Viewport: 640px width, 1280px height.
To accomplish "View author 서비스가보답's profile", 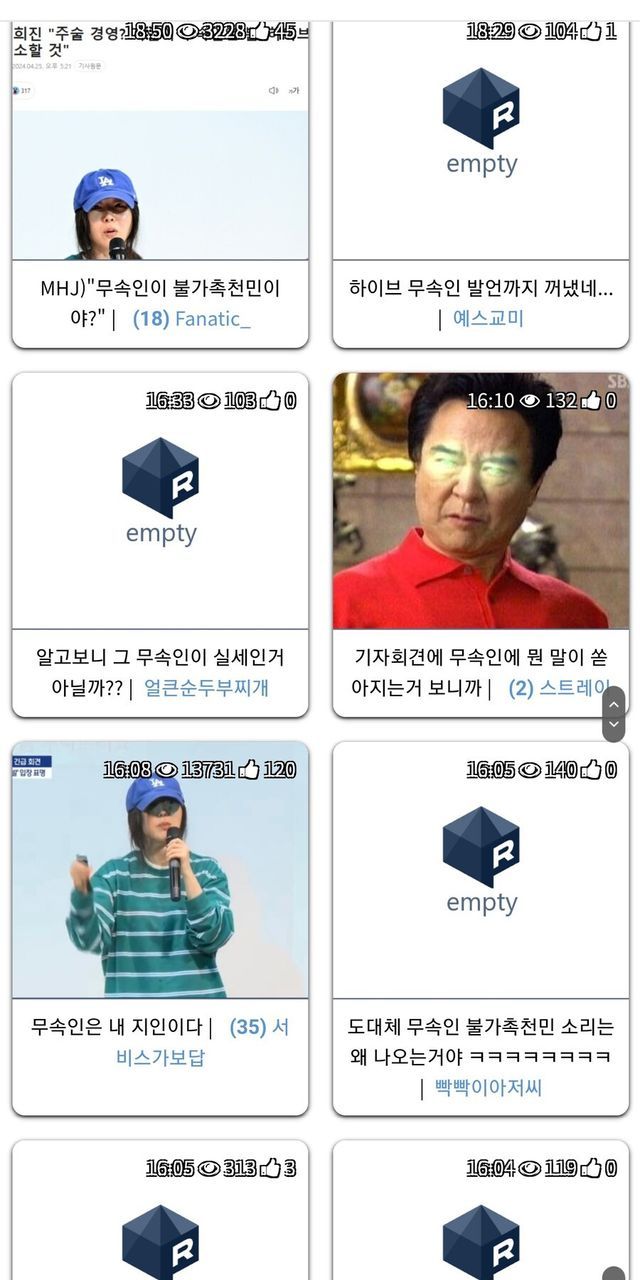I will pyautogui.click(x=160, y=1057).
